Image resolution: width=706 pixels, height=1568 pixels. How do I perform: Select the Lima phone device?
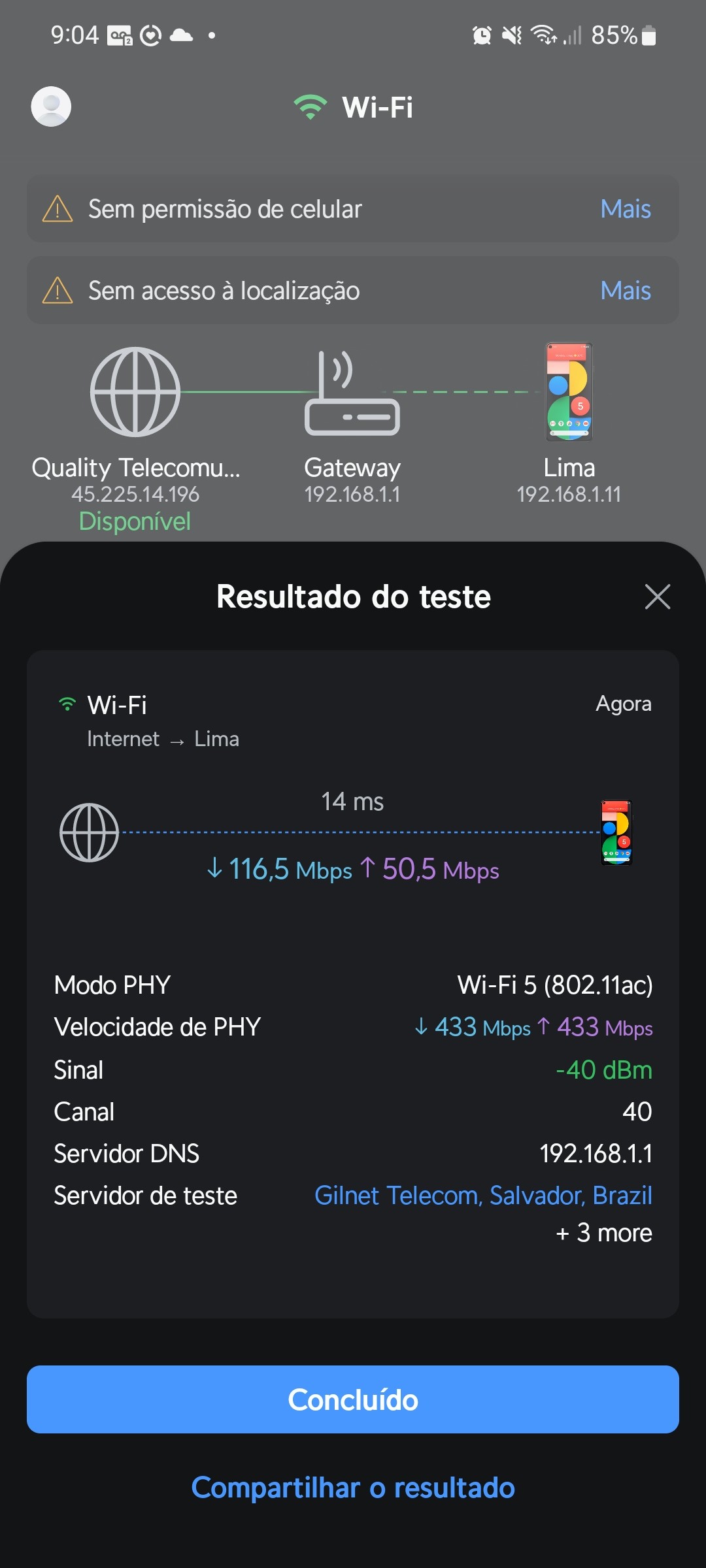[x=569, y=393]
